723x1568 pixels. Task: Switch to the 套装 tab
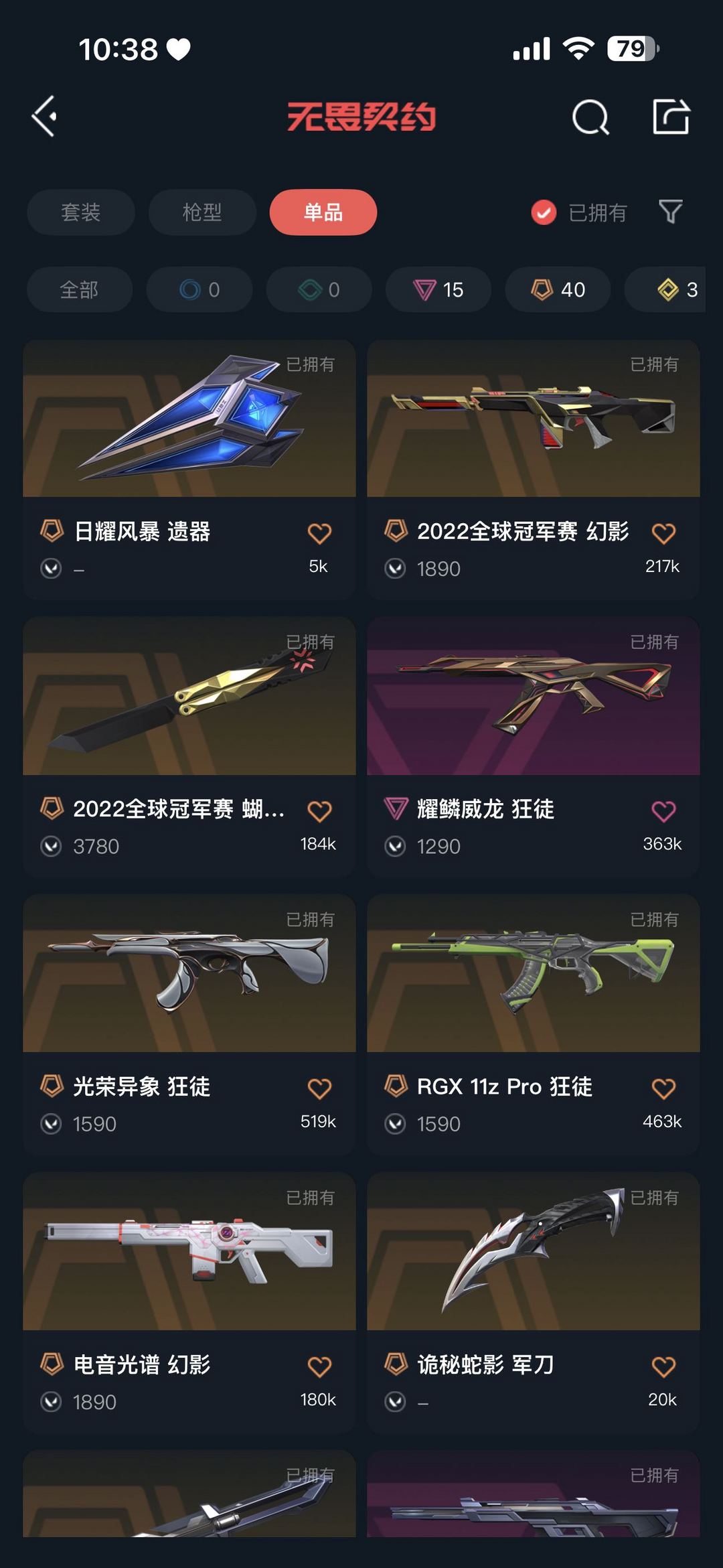[81, 212]
